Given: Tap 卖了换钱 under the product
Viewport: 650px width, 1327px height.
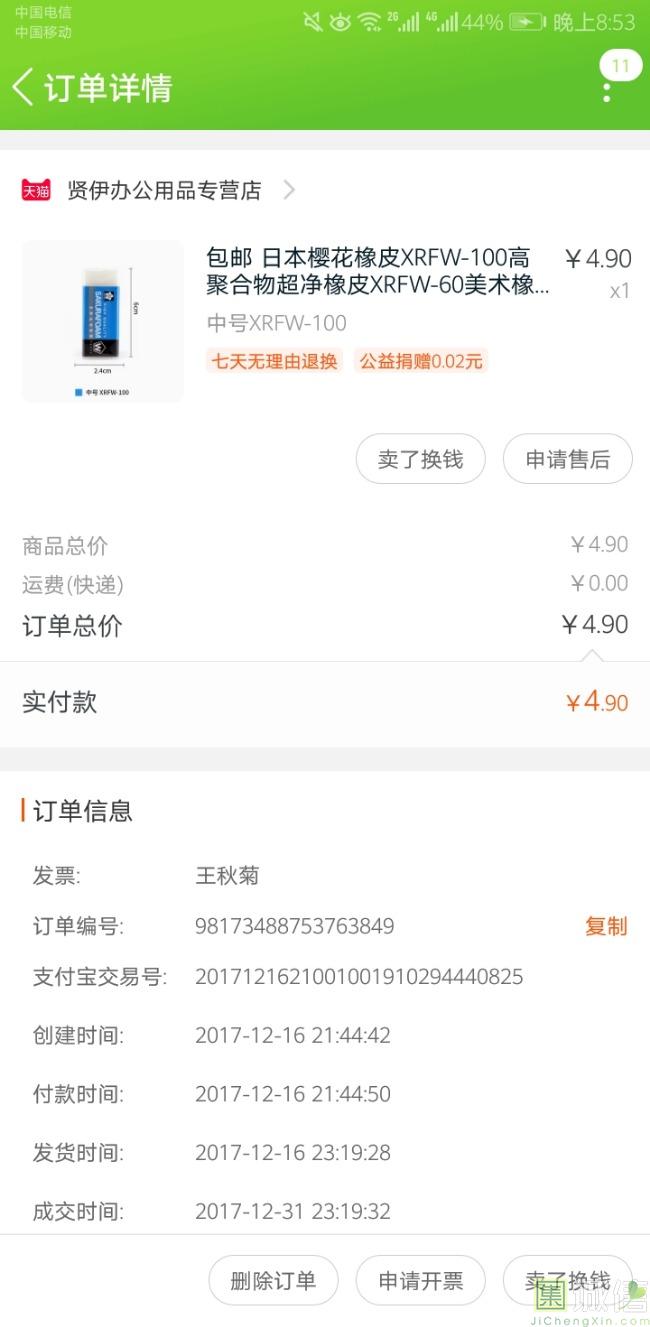Looking at the screenshot, I should (420, 459).
